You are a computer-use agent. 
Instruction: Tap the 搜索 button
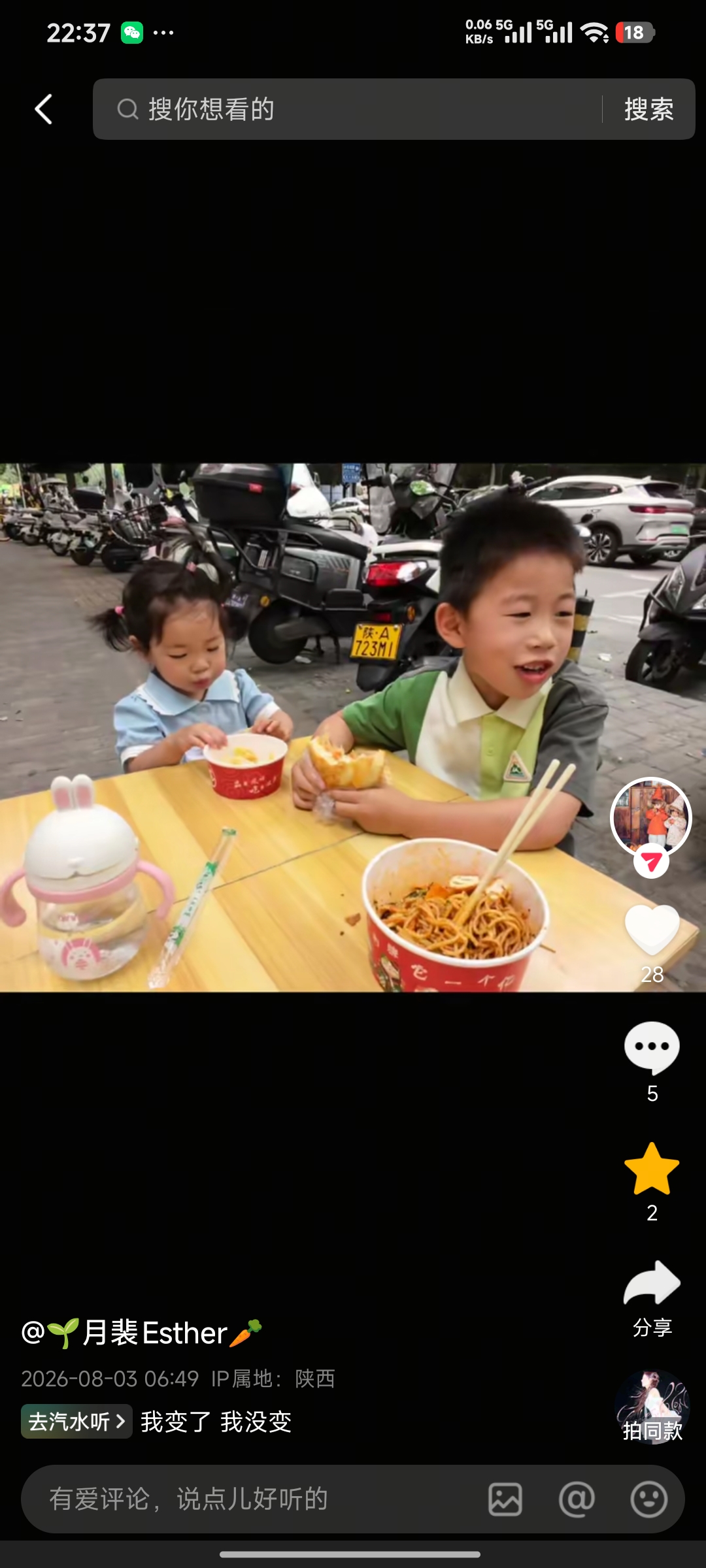(648, 109)
